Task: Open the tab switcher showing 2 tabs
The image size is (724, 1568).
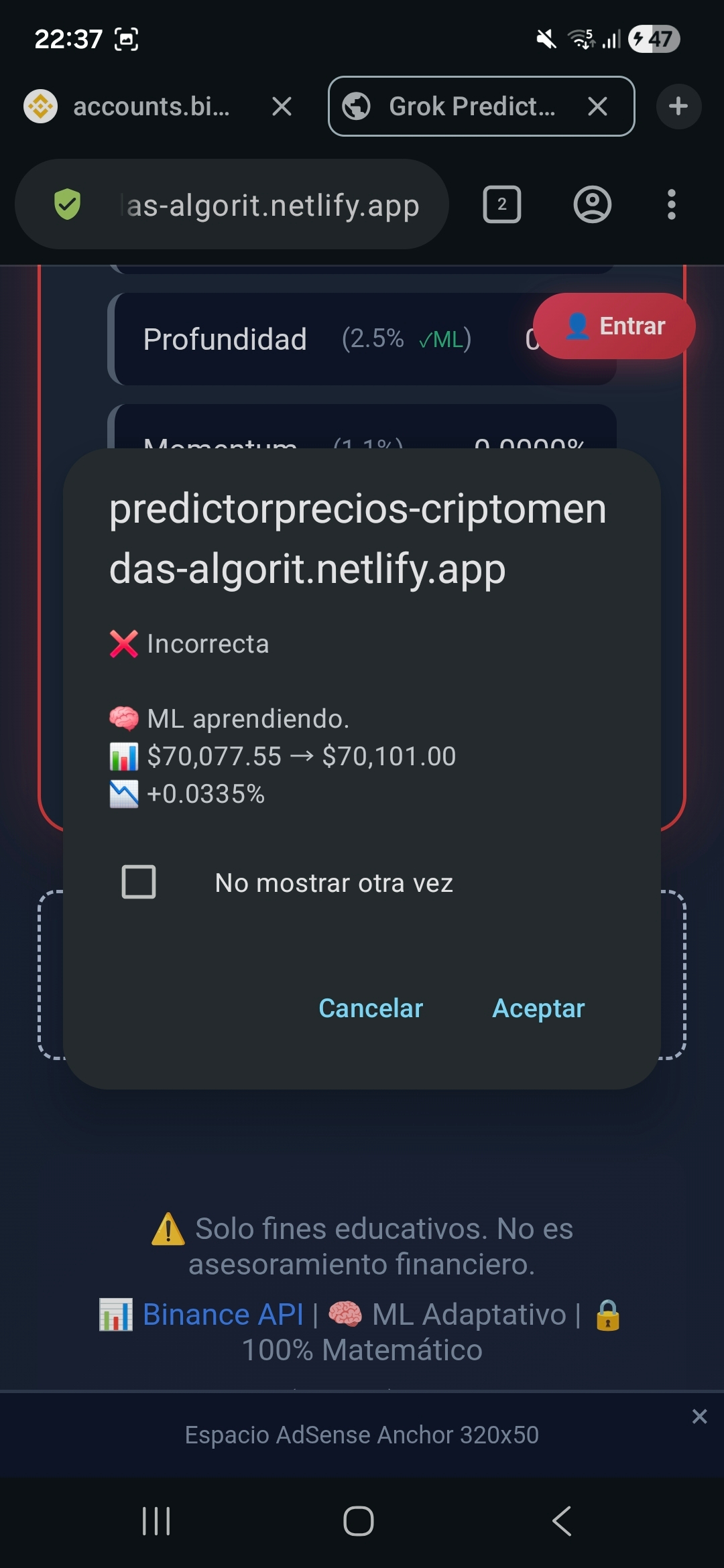Action: click(x=502, y=205)
